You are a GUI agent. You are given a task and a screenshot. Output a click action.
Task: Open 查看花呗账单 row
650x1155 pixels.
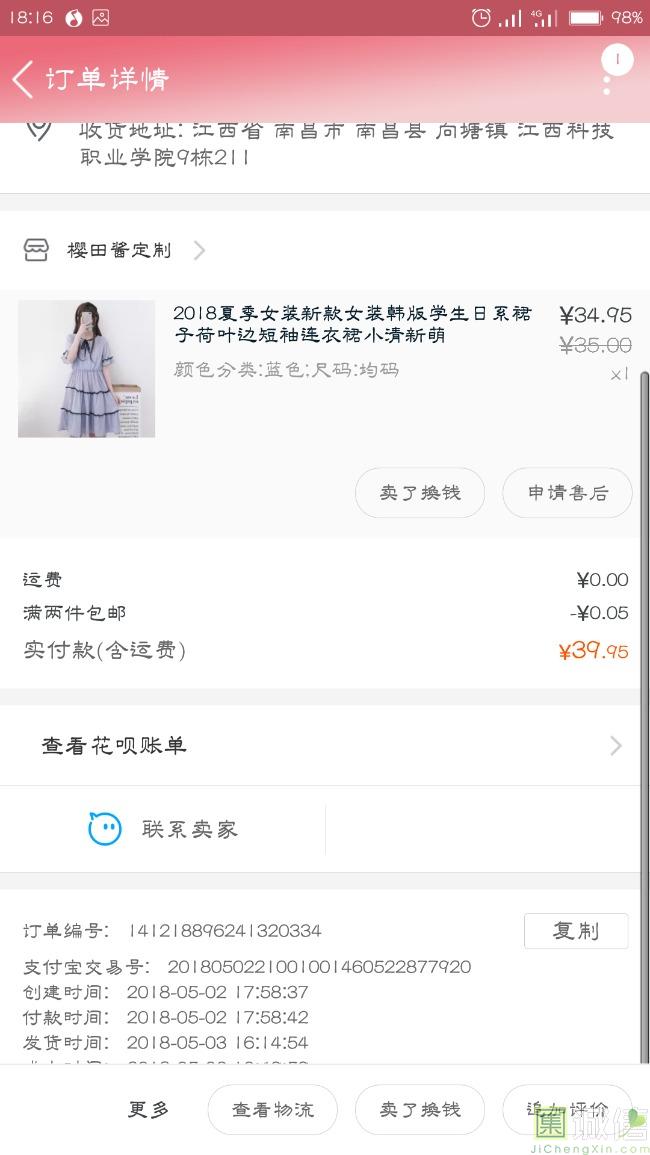pos(325,745)
